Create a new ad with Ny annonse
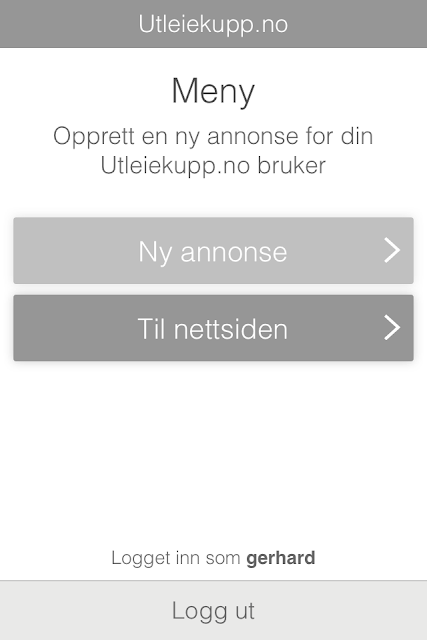The height and width of the screenshot is (640, 427). click(213, 251)
